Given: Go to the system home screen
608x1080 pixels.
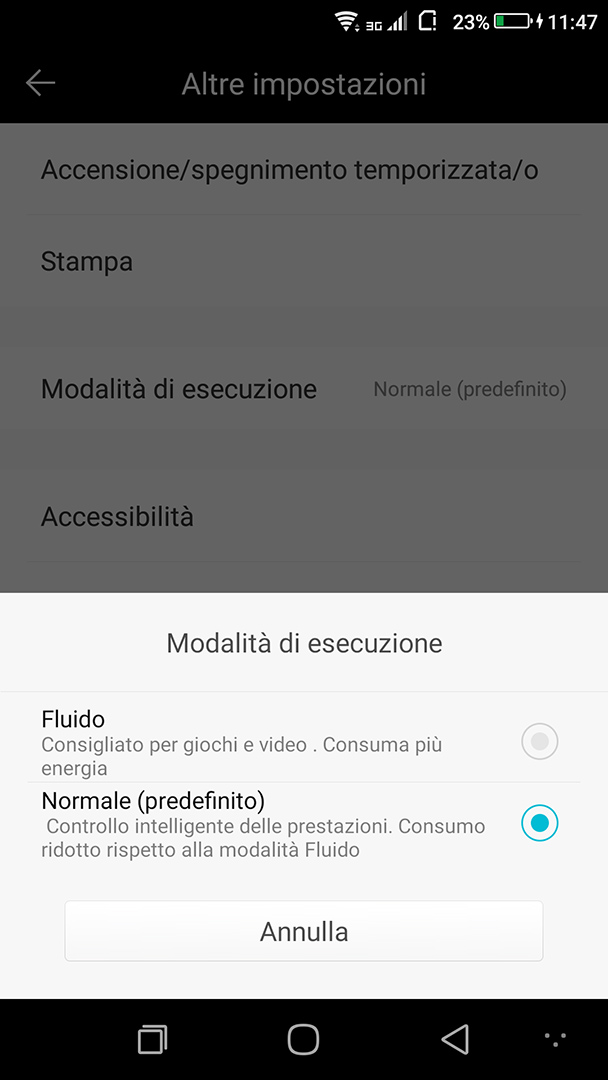Looking at the screenshot, I should [x=303, y=1039].
